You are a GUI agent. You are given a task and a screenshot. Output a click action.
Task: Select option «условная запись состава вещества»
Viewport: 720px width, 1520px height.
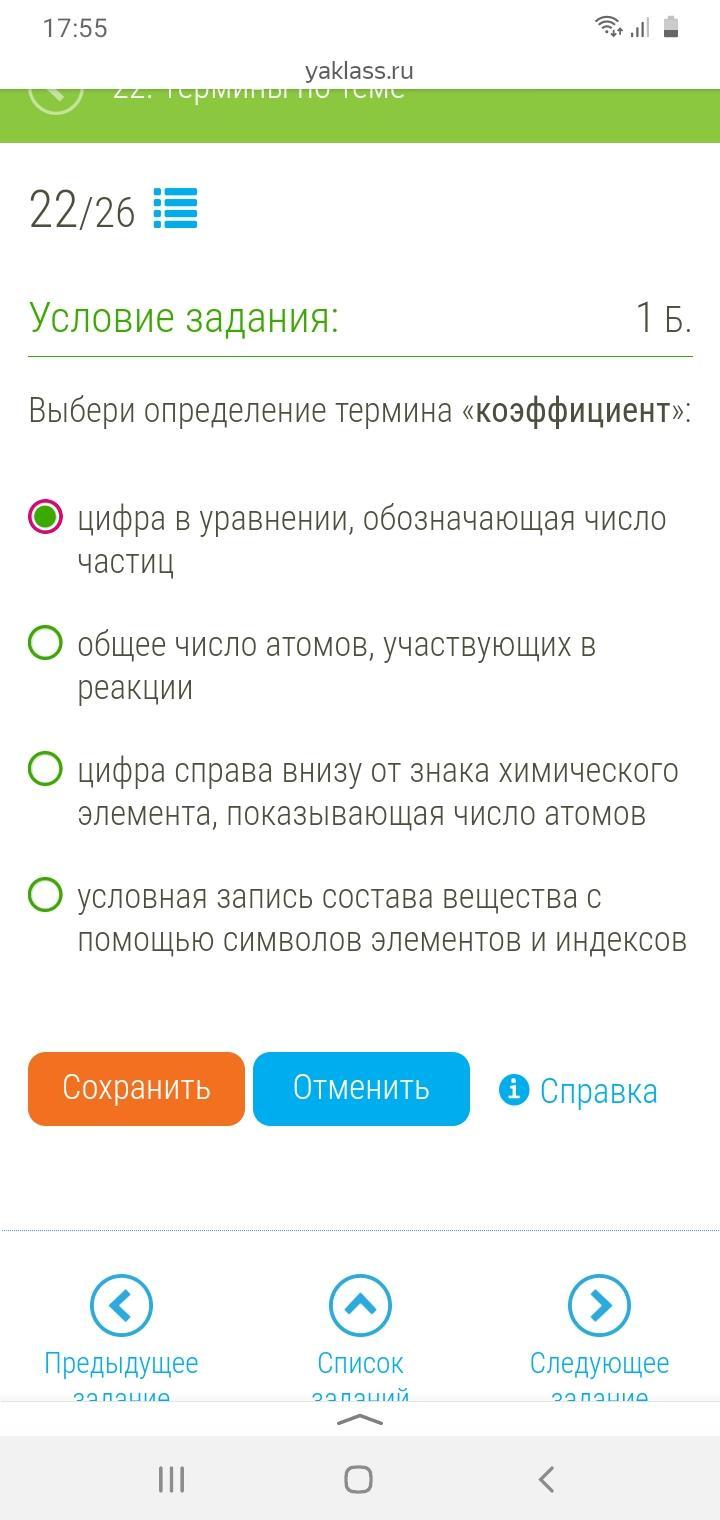click(x=45, y=895)
